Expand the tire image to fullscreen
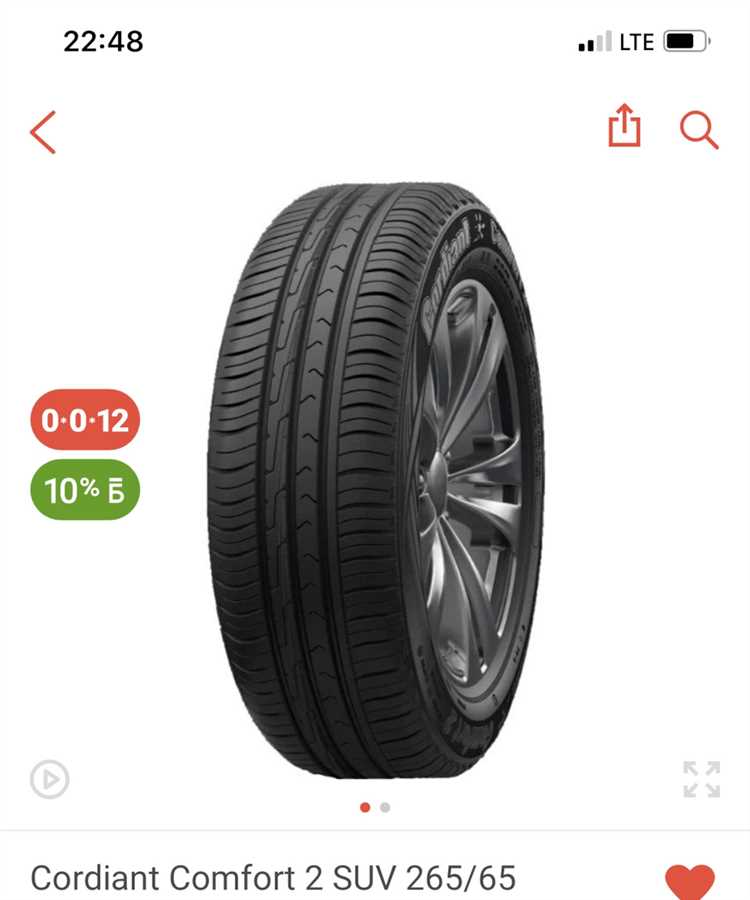The width and height of the screenshot is (750, 900). [x=701, y=779]
